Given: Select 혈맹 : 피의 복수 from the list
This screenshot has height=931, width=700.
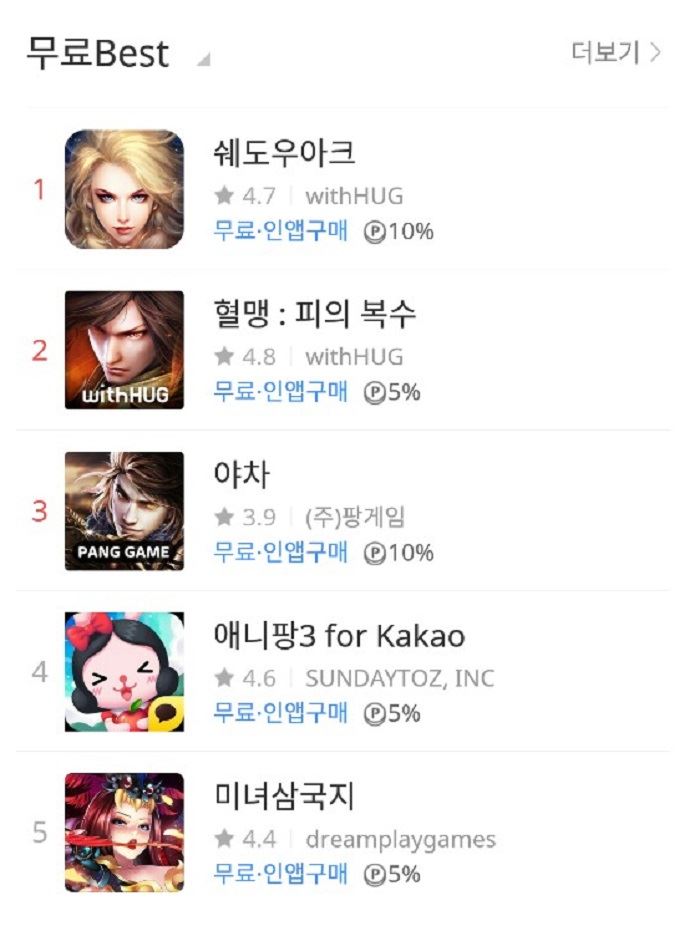Looking at the screenshot, I should (x=314, y=314).
